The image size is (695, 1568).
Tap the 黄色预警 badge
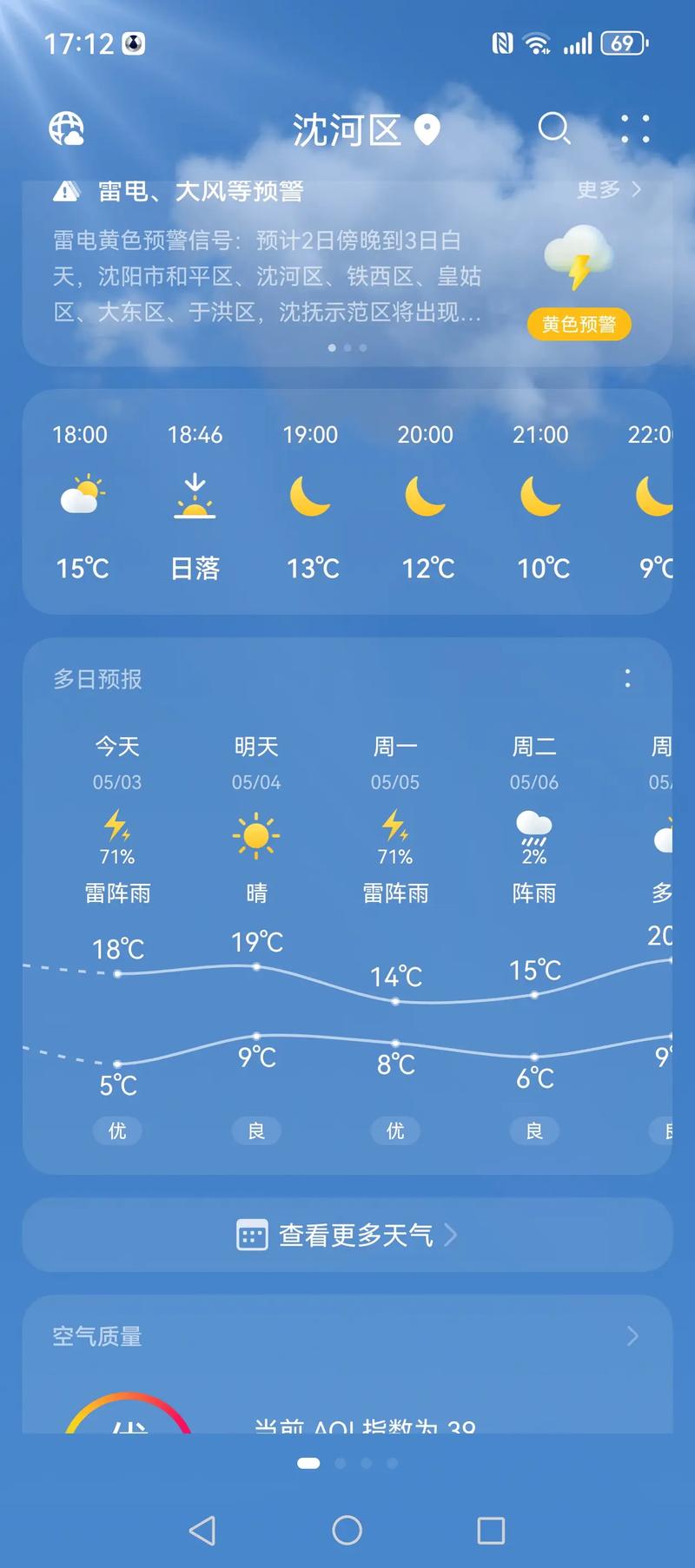tap(579, 324)
